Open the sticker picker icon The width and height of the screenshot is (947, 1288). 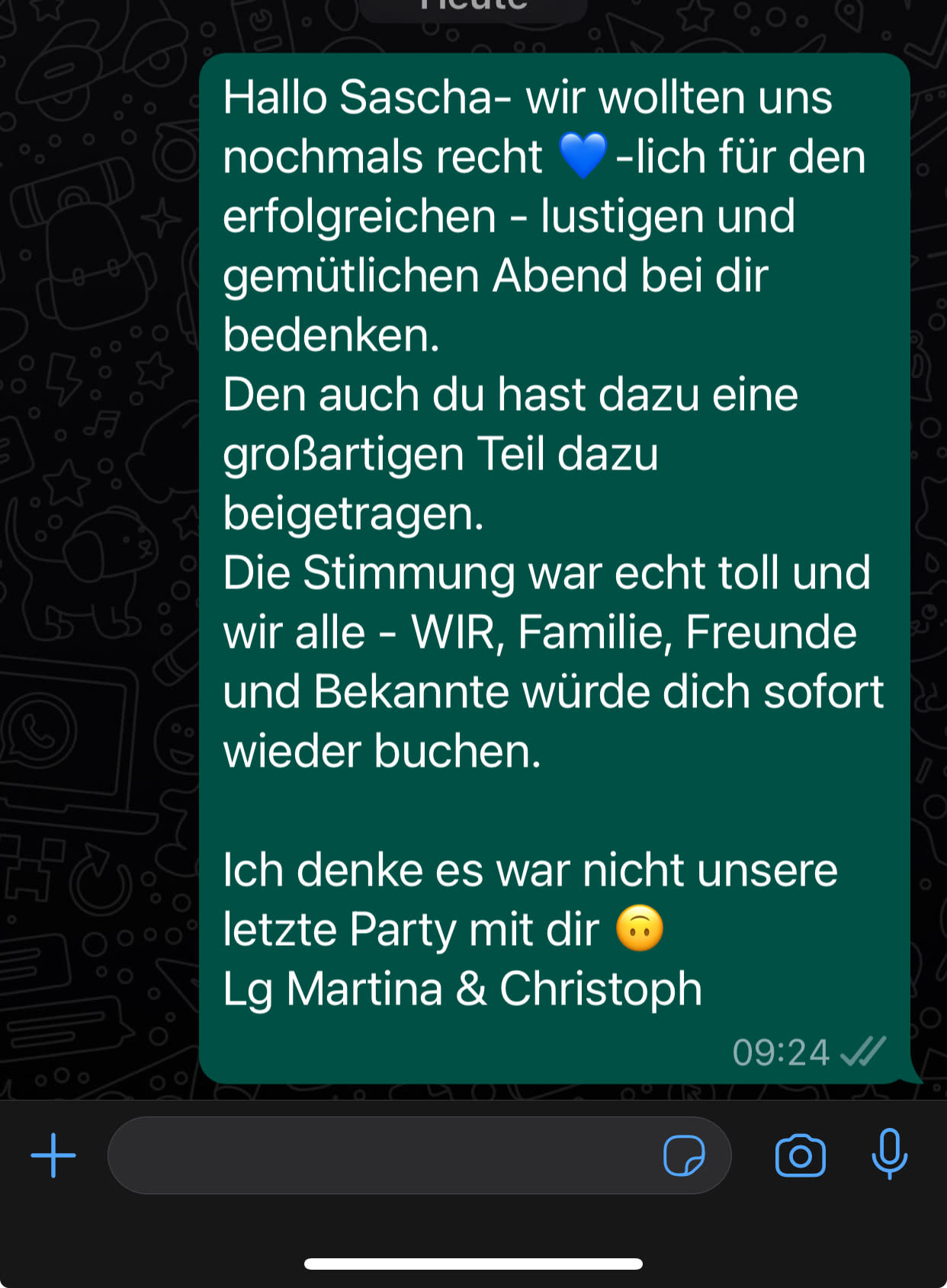click(684, 1156)
